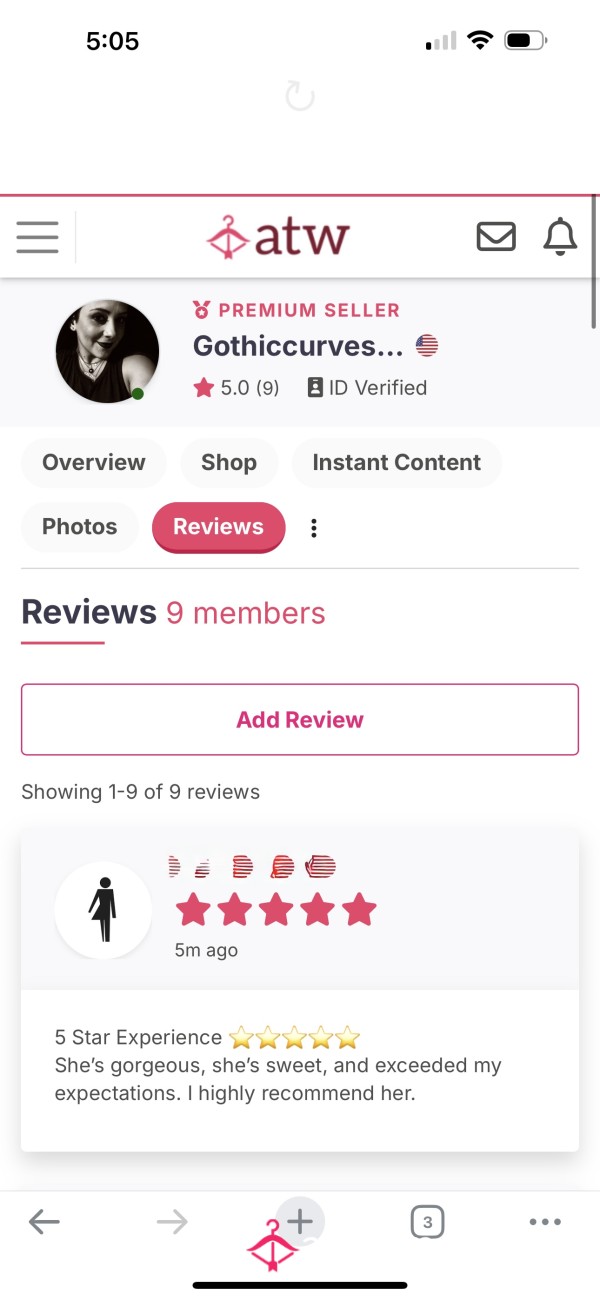
Task: Open the three-dot more tabs menu
Action: [314, 528]
